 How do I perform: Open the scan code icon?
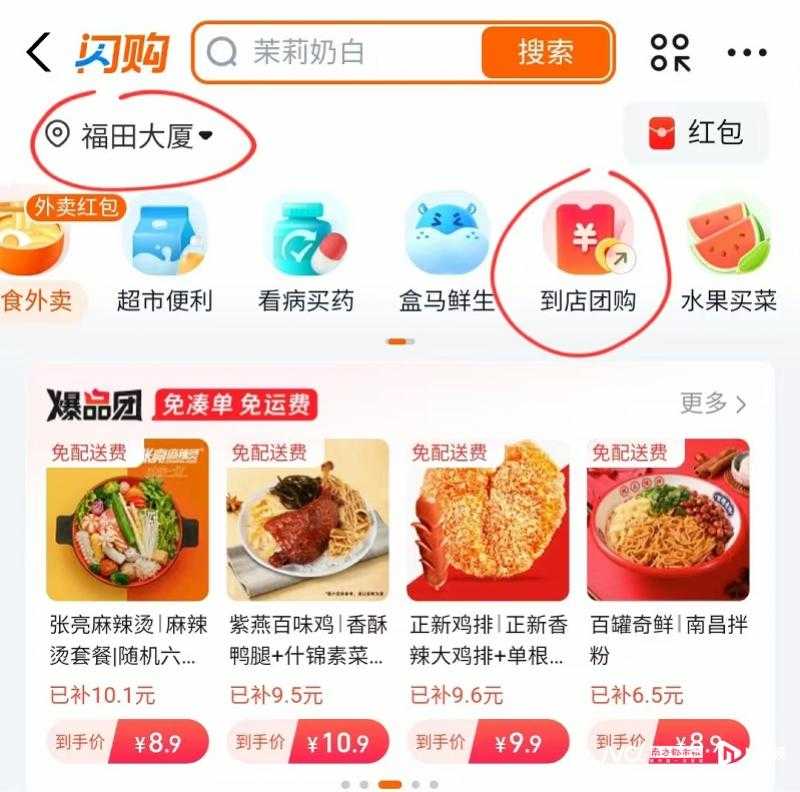pyautogui.click(x=670, y=52)
